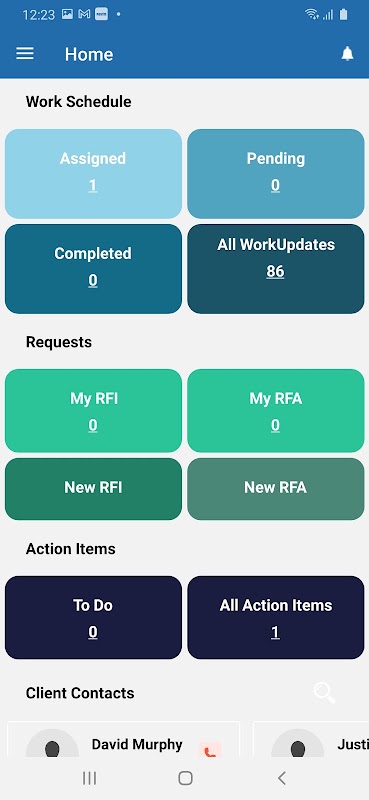
Task: View All Action Items
Action: coord(276,617)
